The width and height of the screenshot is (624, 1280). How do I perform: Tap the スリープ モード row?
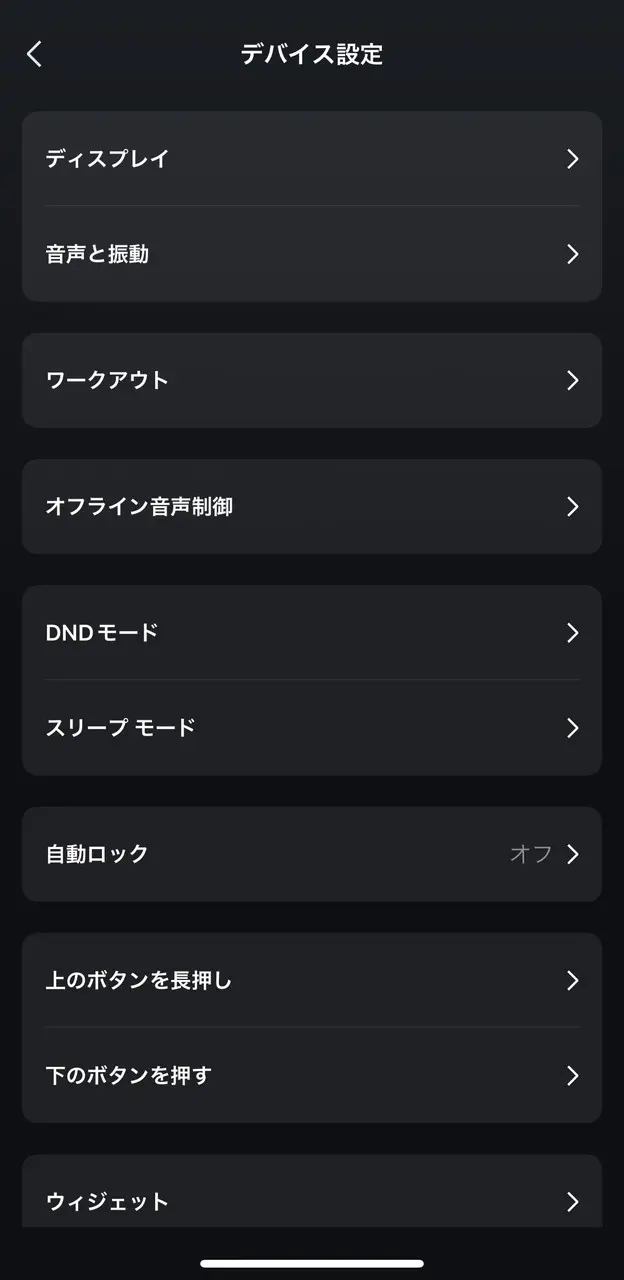click(312, 728)
